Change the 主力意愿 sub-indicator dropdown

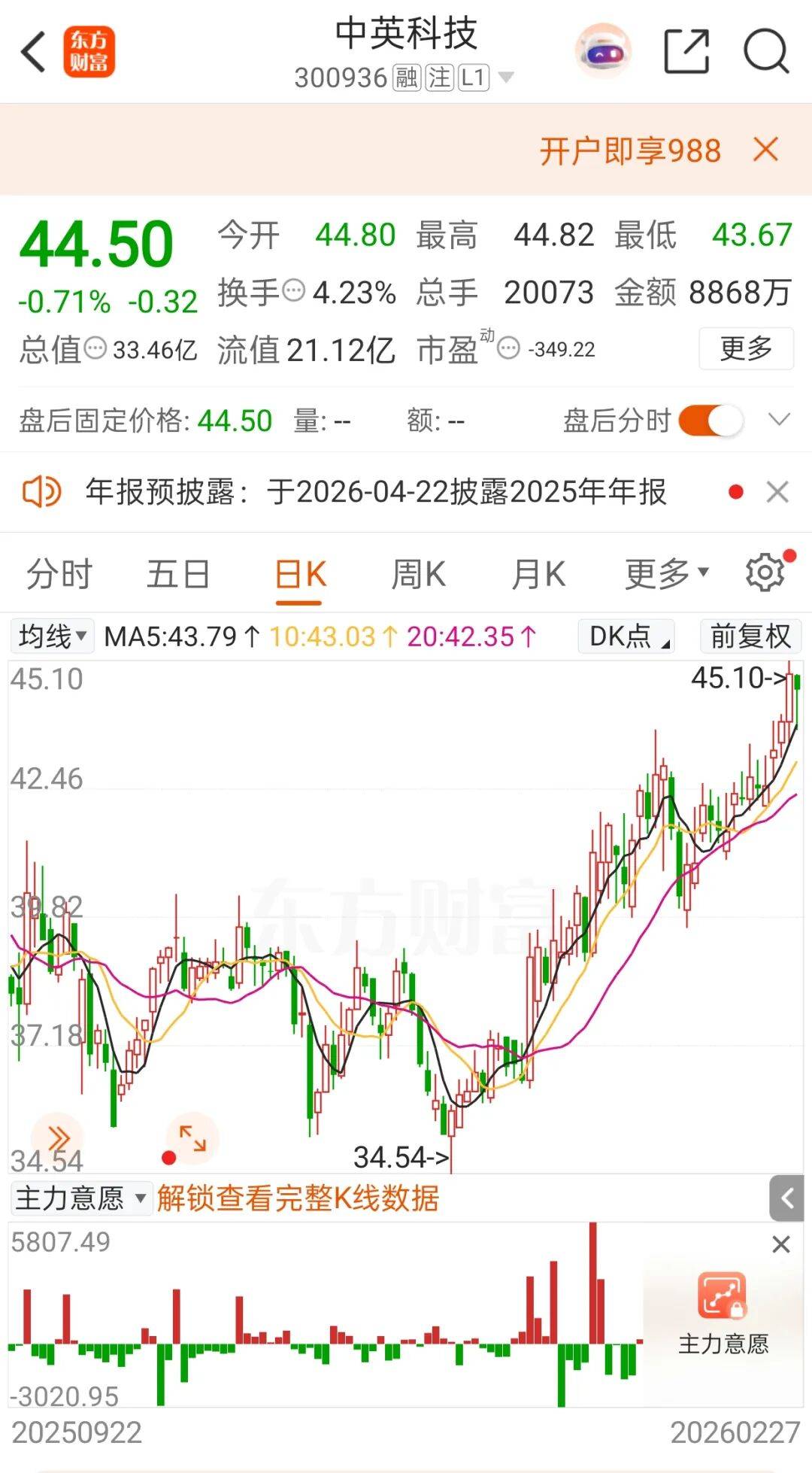tap(80, 1198)
